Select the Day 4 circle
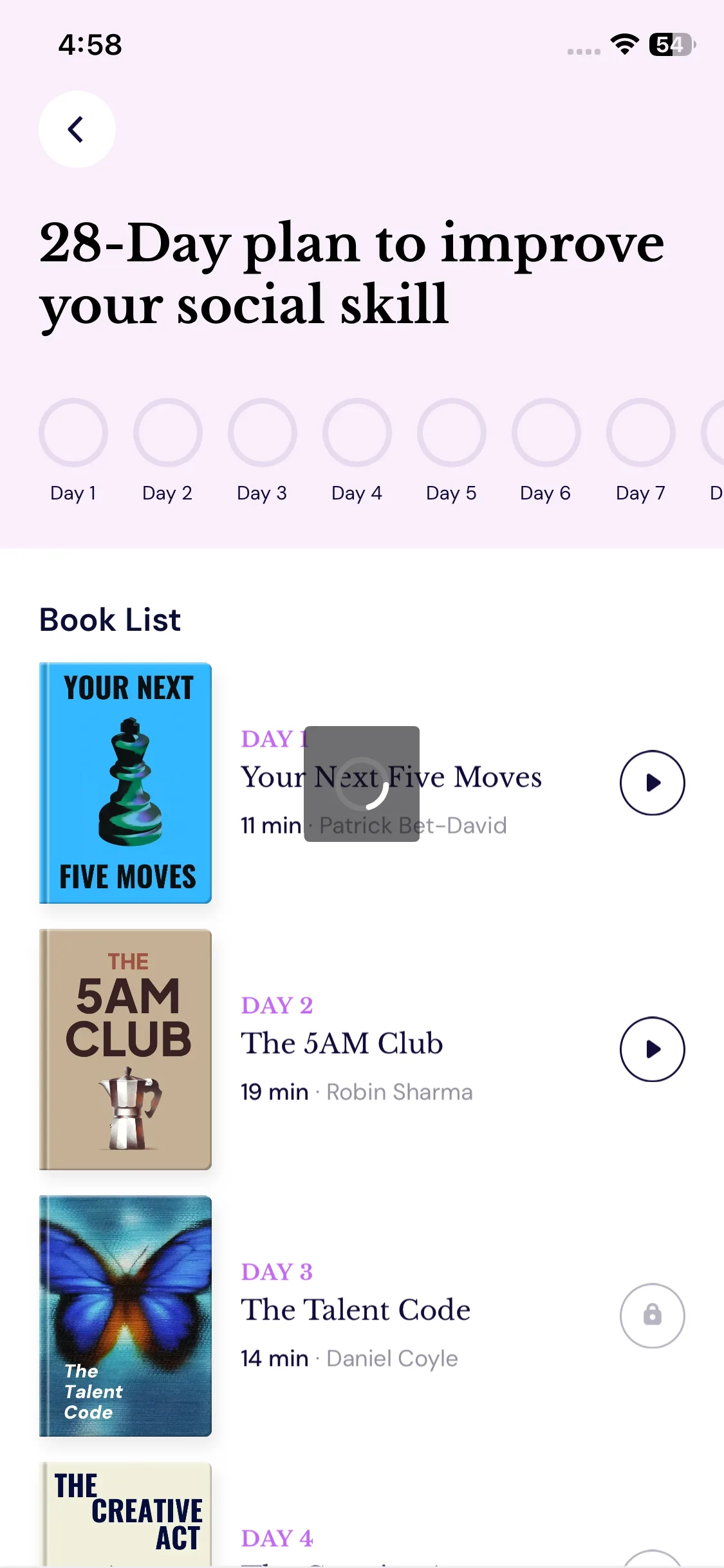724x1568 pixels. 357,433
